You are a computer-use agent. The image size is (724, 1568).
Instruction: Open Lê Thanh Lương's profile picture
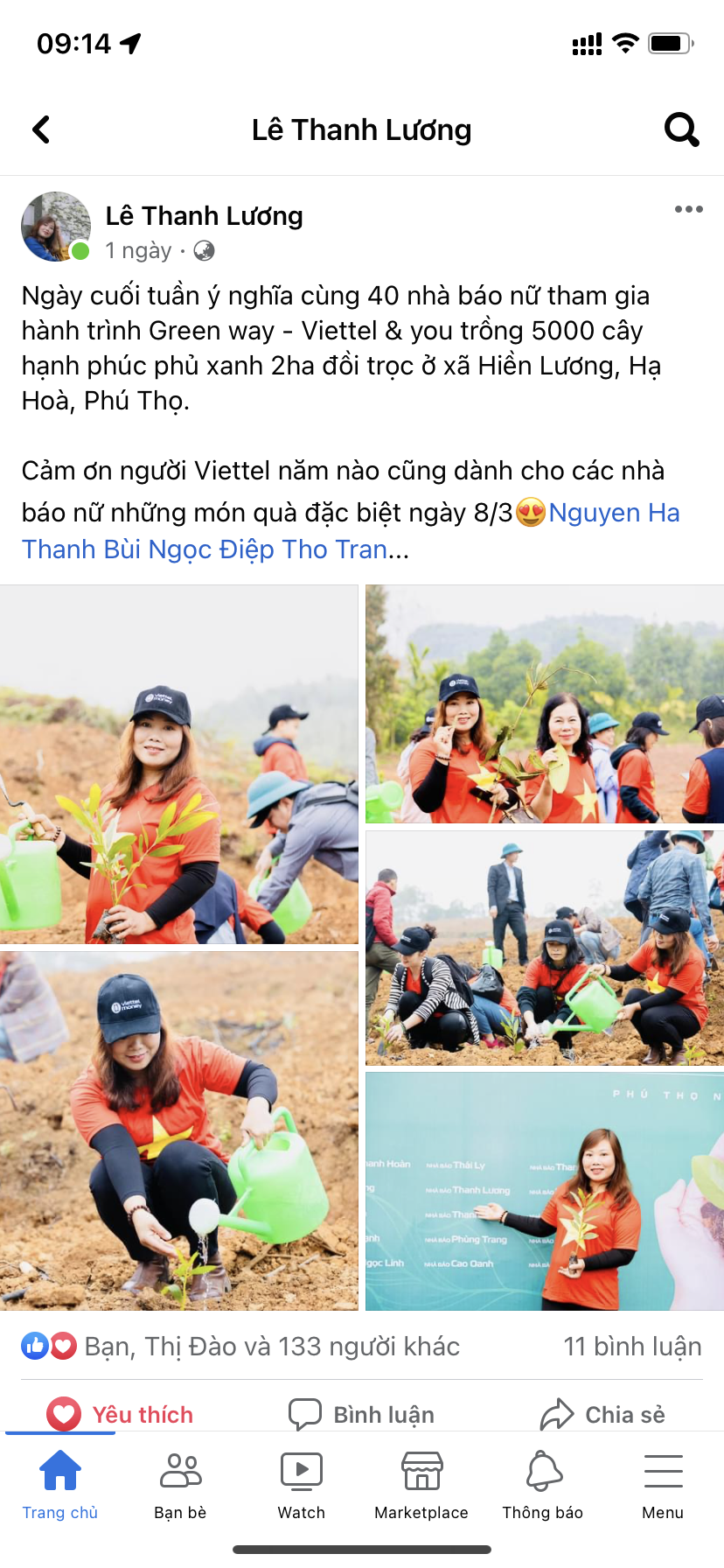pyautogui.click(x=56, y=227)
